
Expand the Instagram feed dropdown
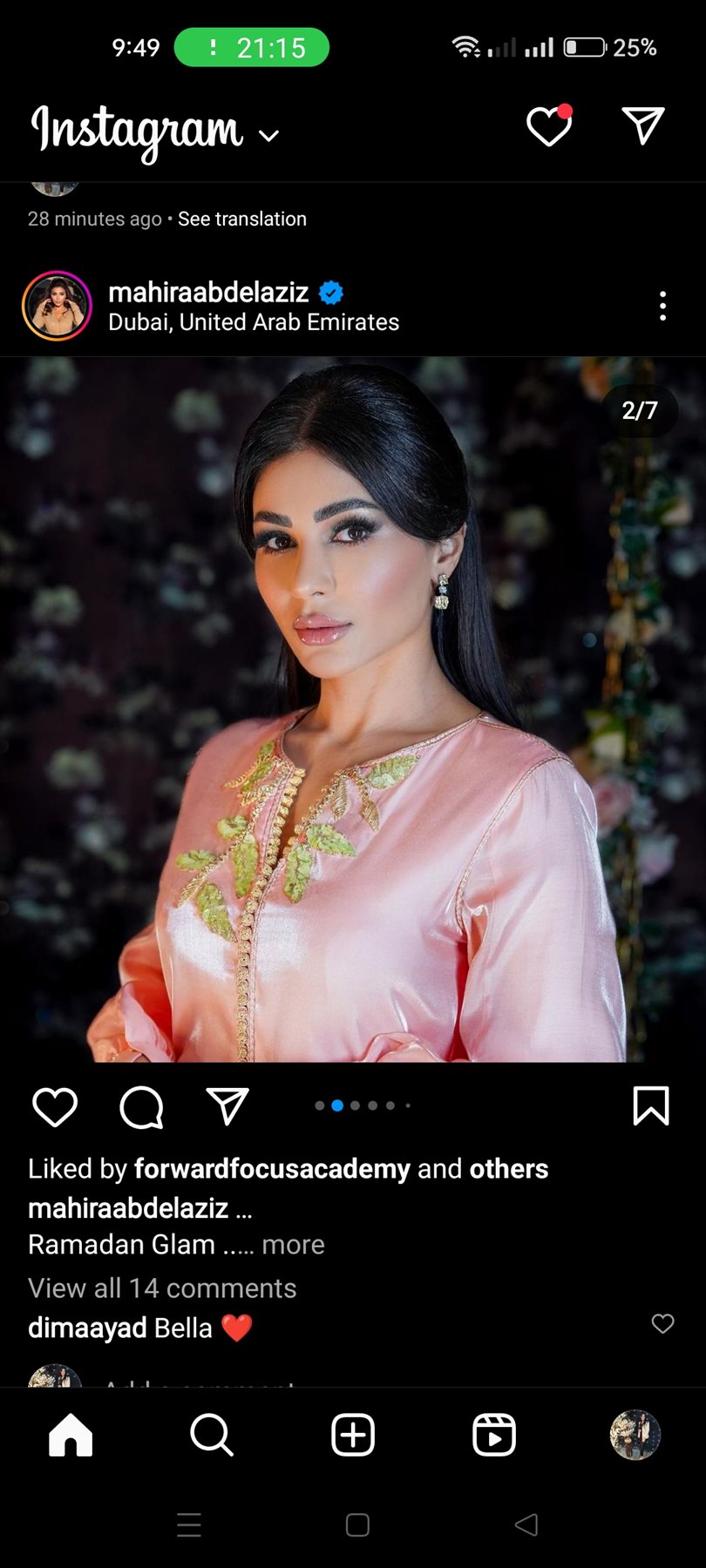pos(269,135)
